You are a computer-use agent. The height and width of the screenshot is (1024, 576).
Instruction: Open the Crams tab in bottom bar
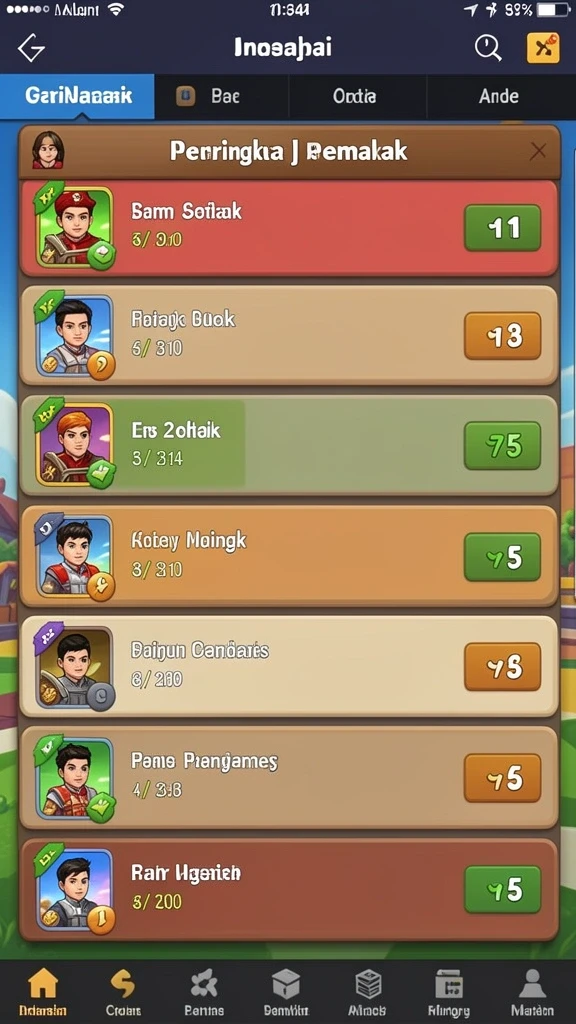click(123, 991)
